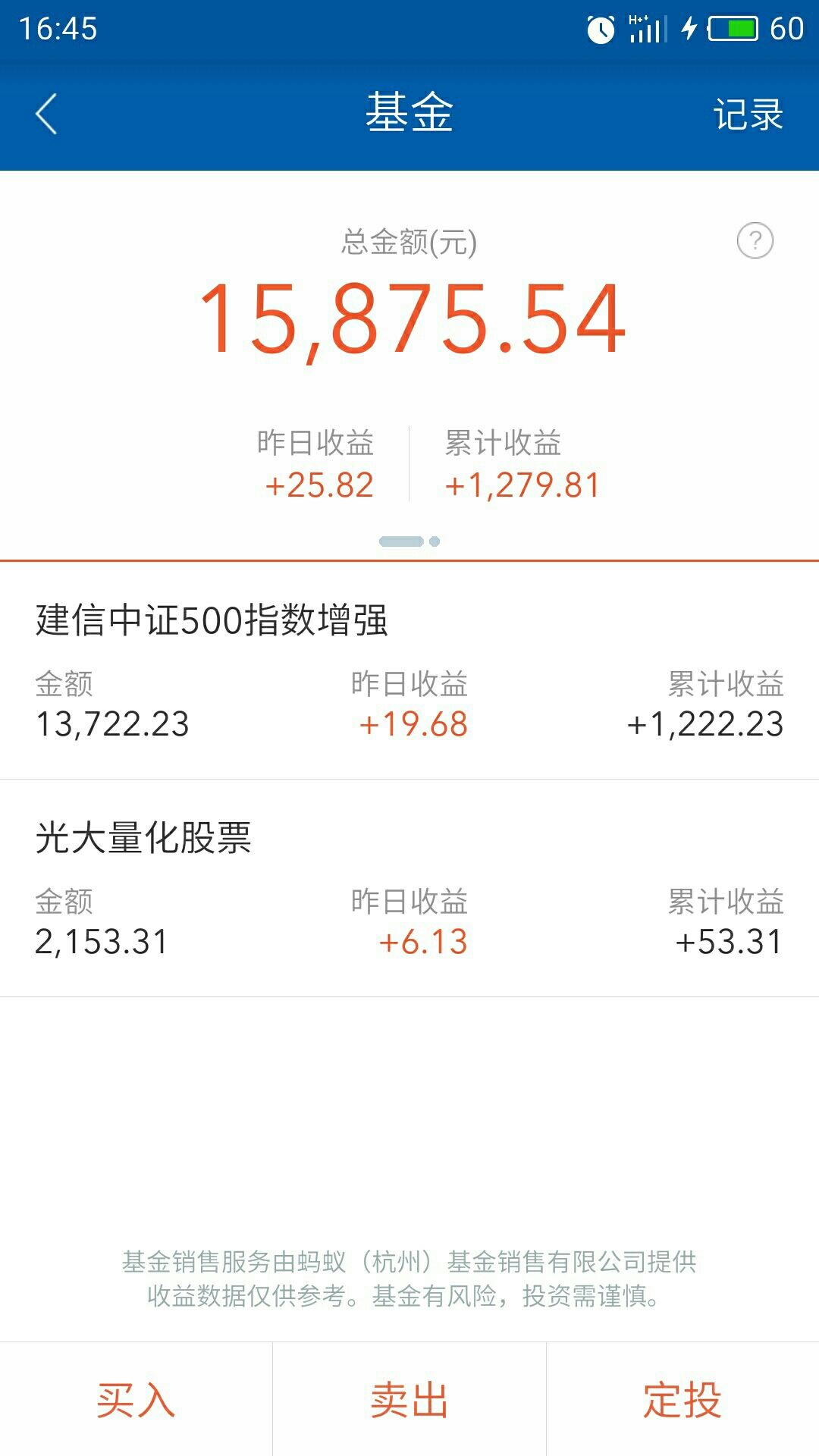Open 定投 auto-investment plan
The height and width of the screenshot is (1456, 819).
(x=682, y=1399)
